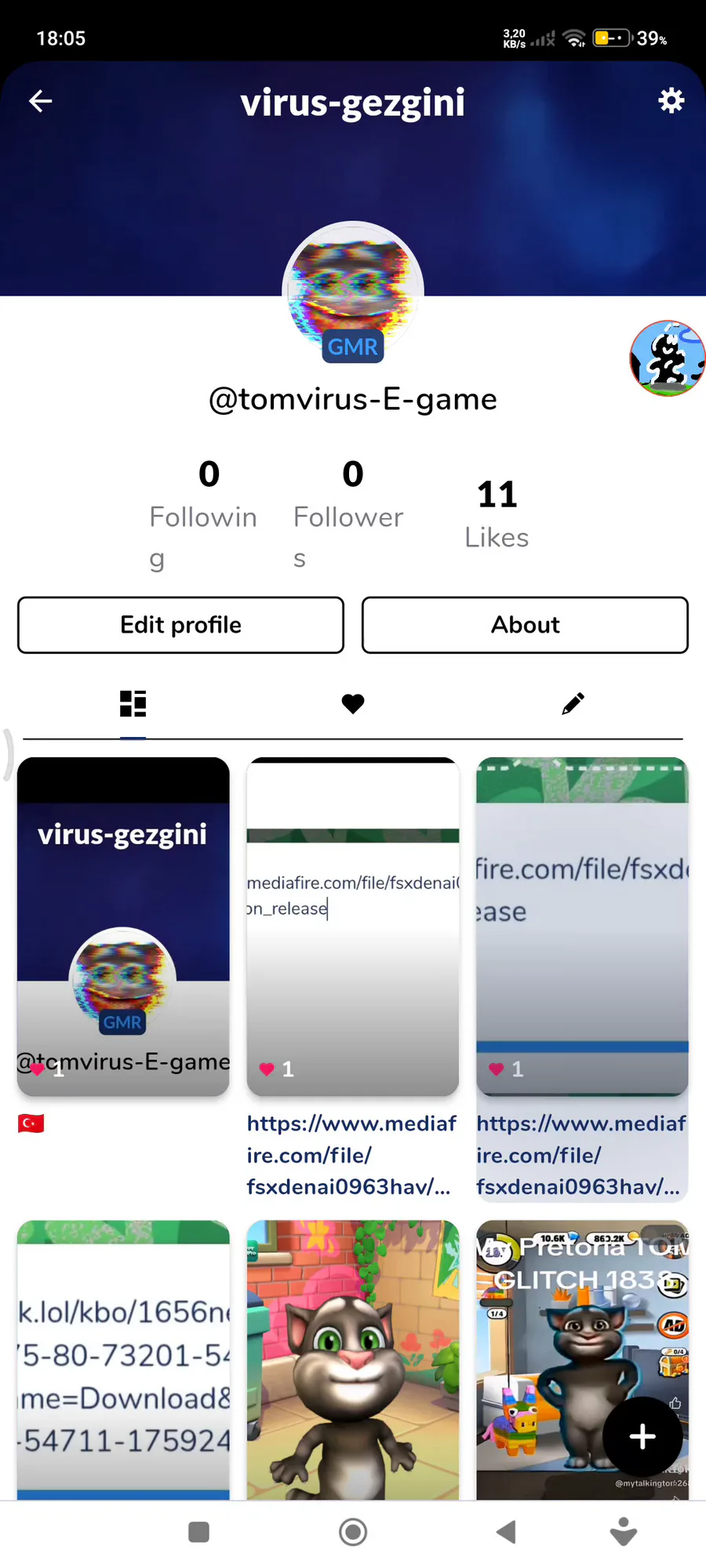Tap the profile avatar picture
Viewport: 706px width, 1568px height.
click(353, 286)
